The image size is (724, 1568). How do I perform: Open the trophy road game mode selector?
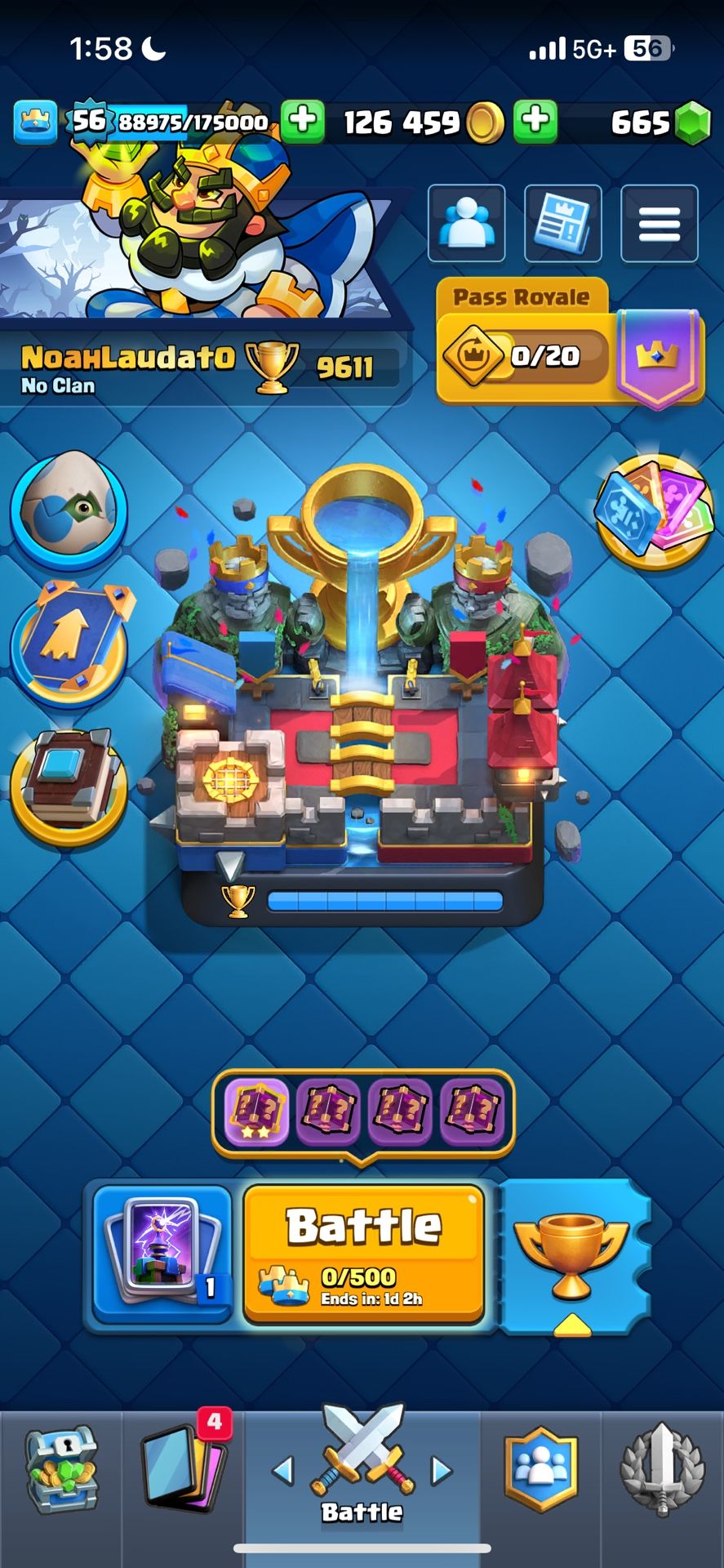click(573, 1254)
